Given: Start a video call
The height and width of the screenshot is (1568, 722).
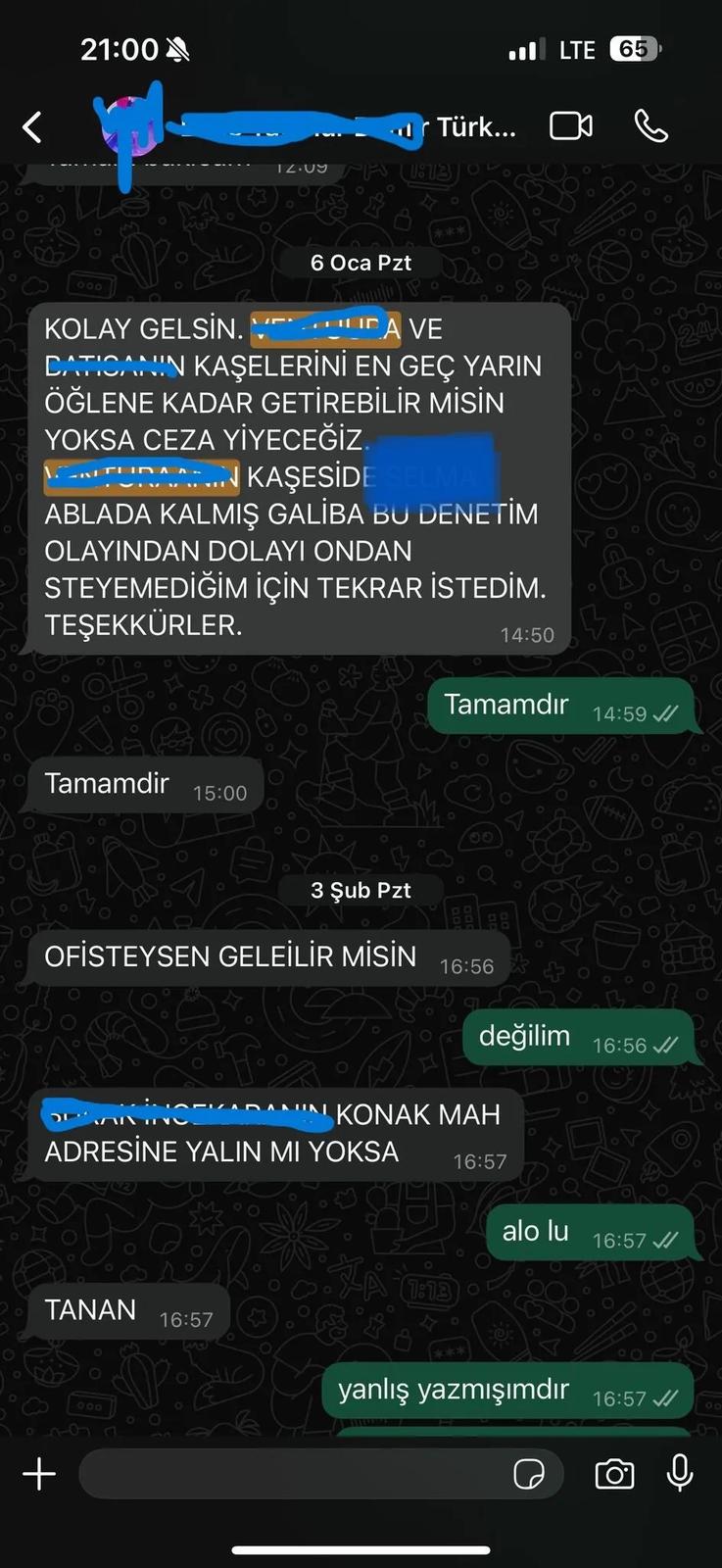Looking at the screenshot, I should tap(570, 126).
